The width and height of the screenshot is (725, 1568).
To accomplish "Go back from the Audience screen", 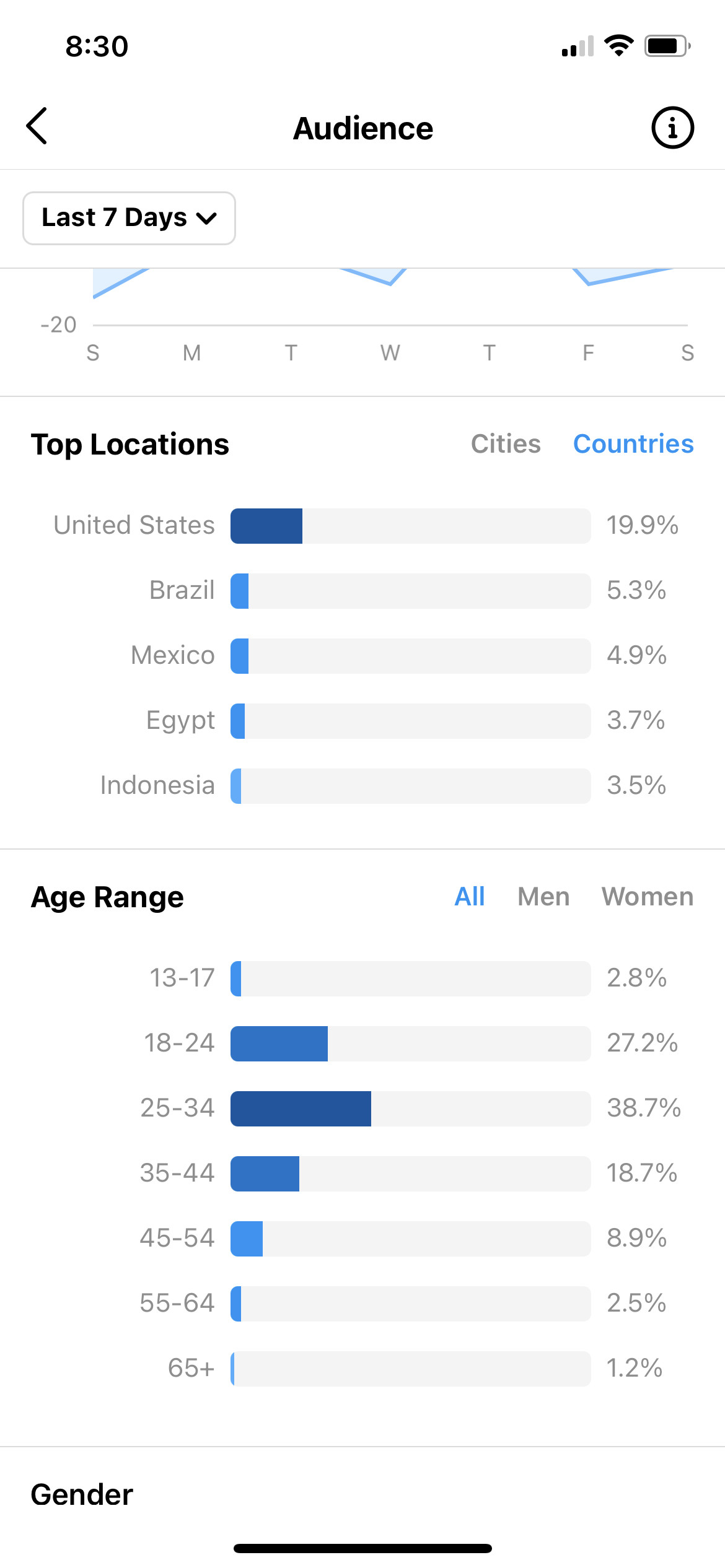I will click(37, 126).
